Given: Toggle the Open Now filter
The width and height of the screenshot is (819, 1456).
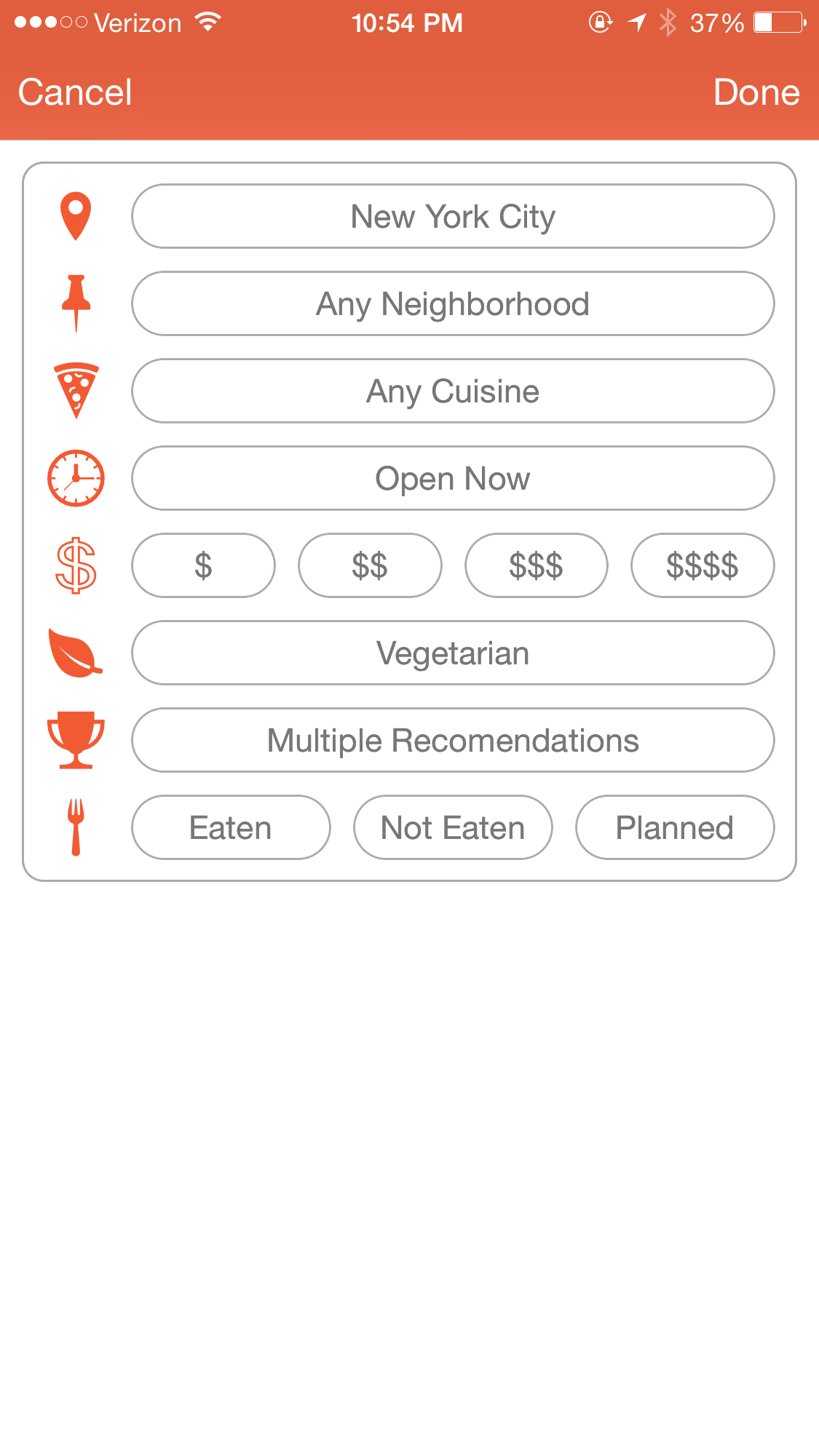Looking at the screenshot, I should pyautogui.click(x=453, y=478).
